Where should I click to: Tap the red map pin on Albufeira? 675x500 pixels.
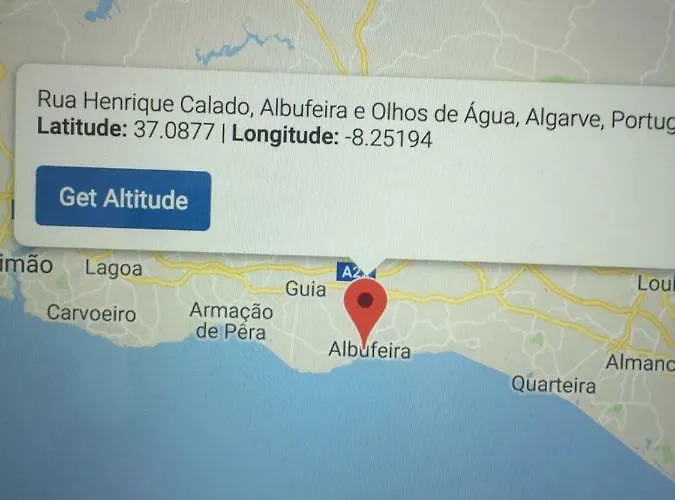[x=367, y=304]
